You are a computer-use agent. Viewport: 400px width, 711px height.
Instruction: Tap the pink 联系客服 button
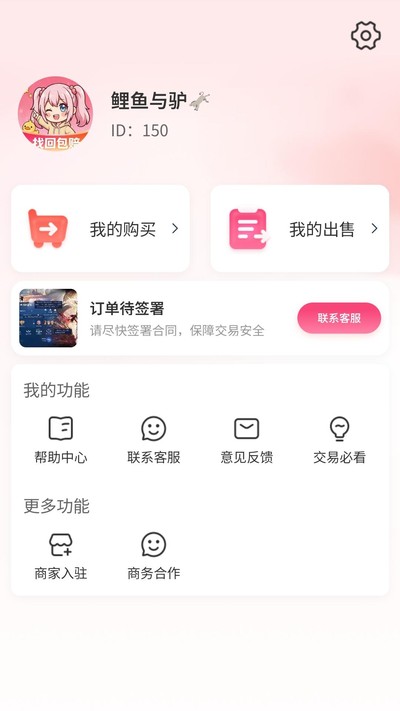click(339, 318)
